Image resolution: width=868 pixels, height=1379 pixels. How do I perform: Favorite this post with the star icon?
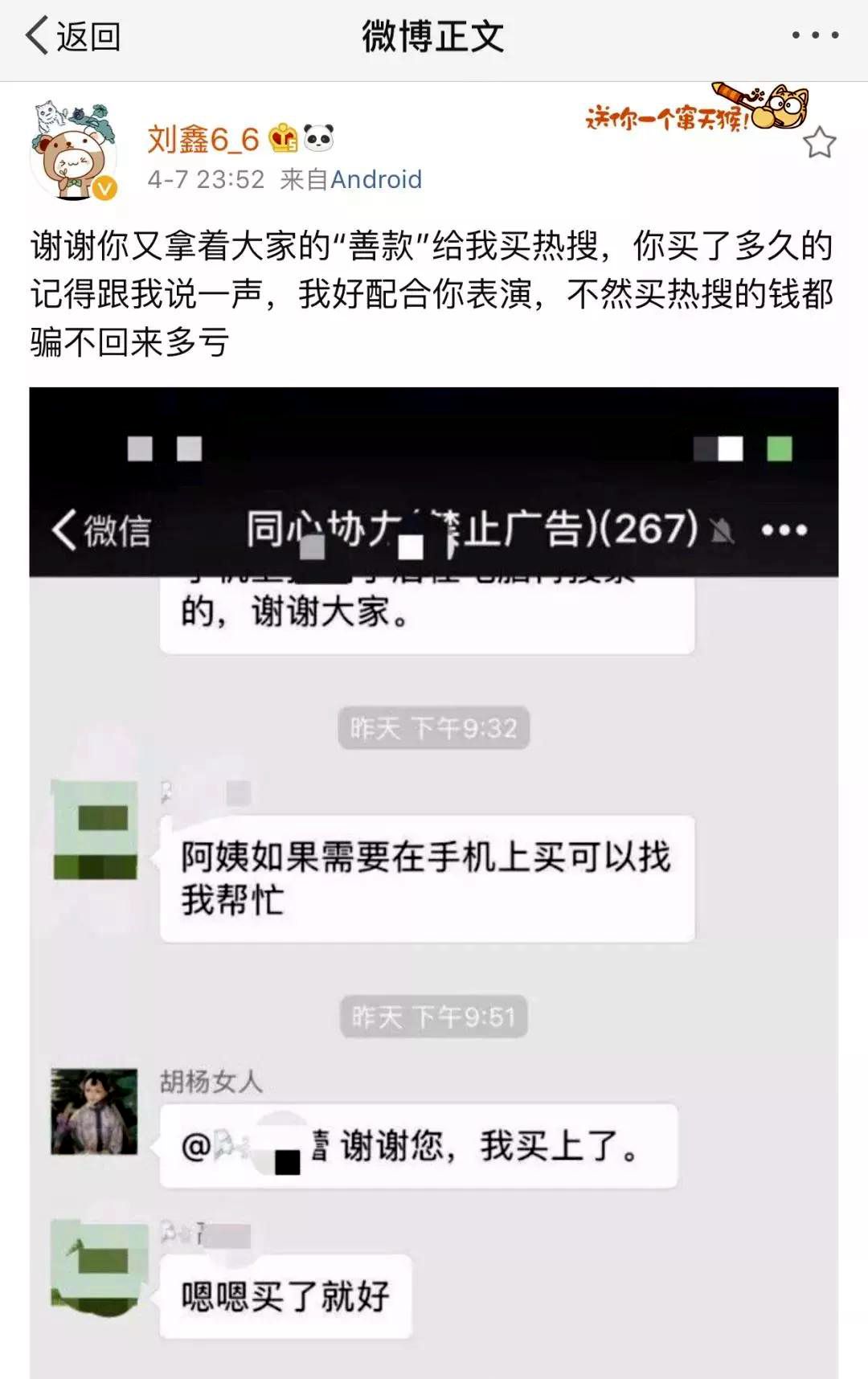click(819, 144)
